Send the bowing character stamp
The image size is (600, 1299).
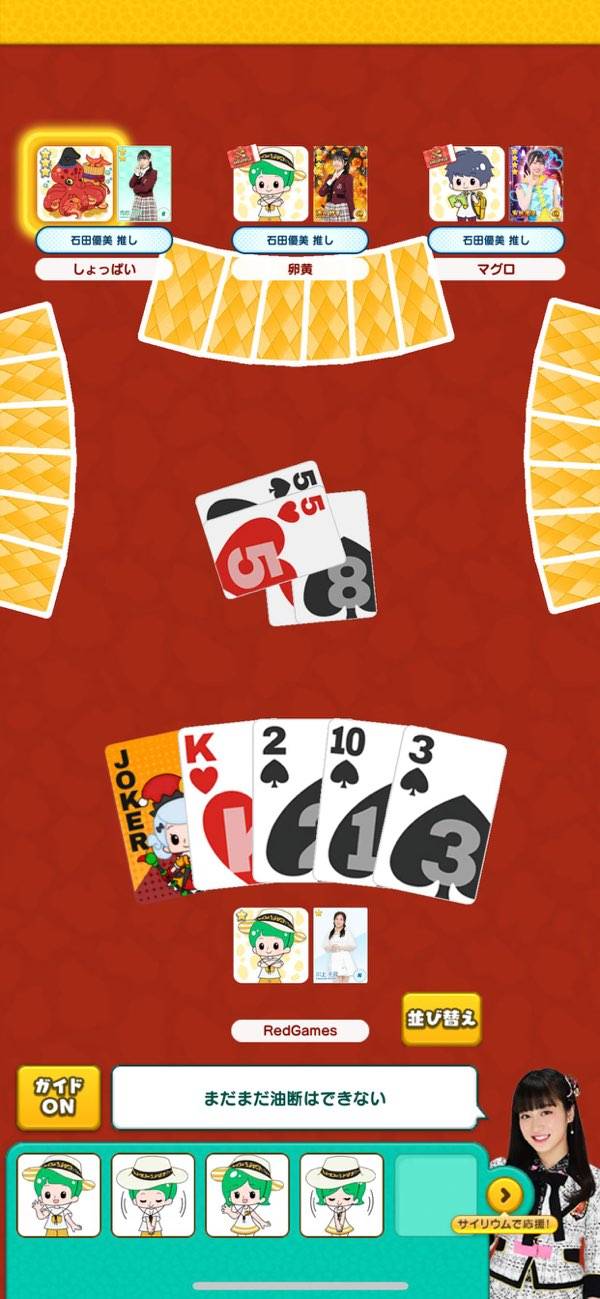click(x=153, y=1195)
